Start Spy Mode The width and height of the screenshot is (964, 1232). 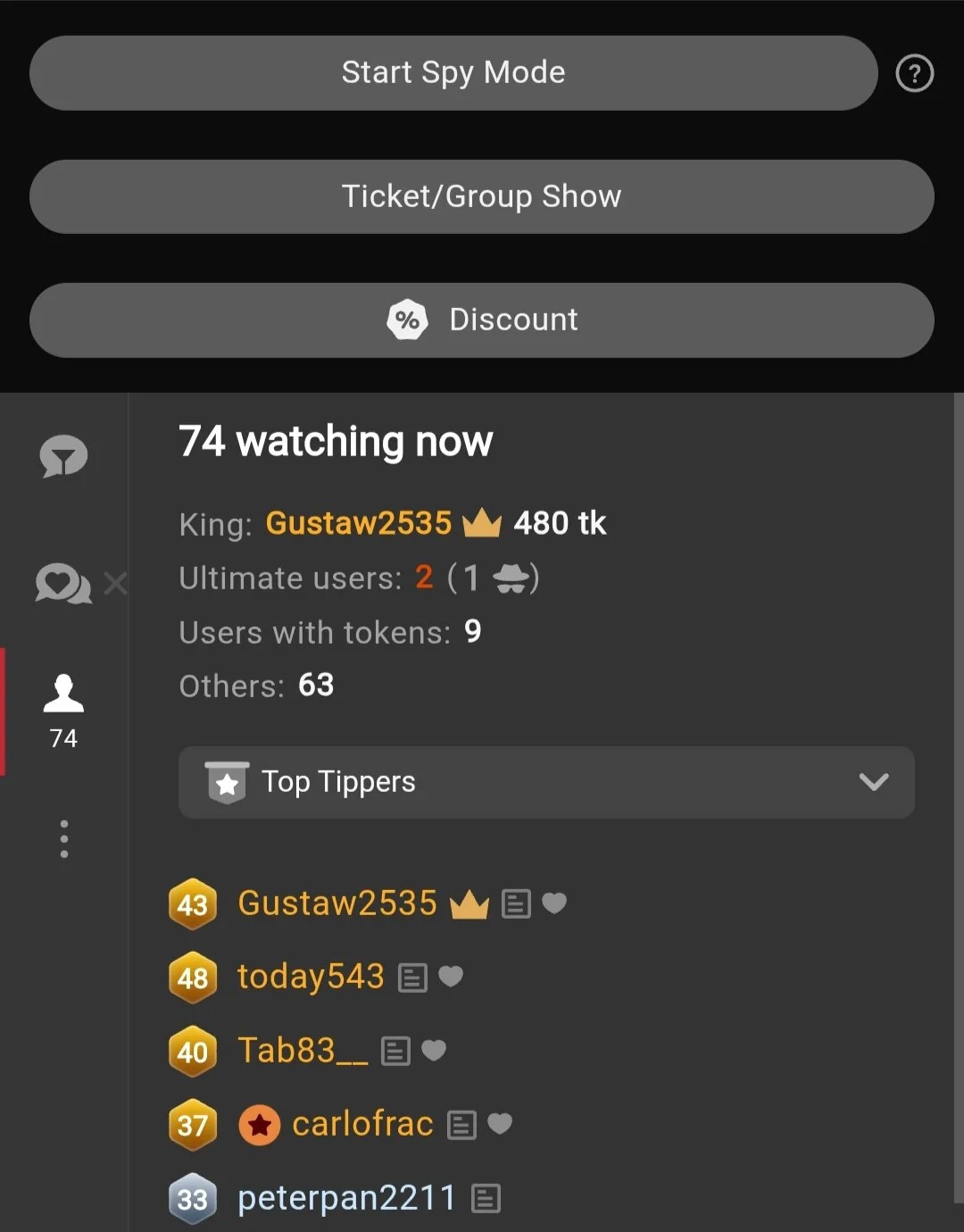453,73
